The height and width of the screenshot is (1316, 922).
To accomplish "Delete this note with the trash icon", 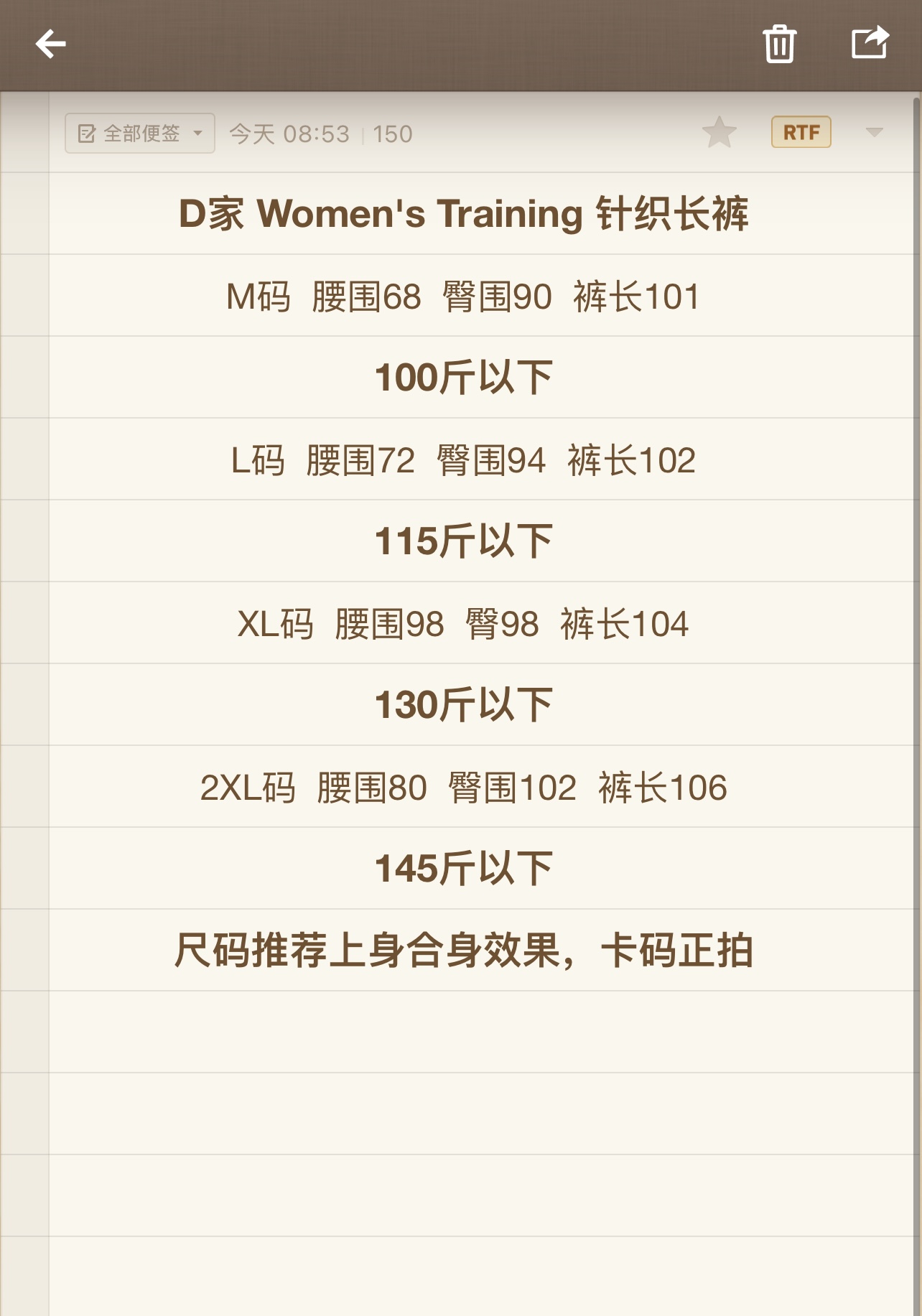I will click(x=779, y=45).
